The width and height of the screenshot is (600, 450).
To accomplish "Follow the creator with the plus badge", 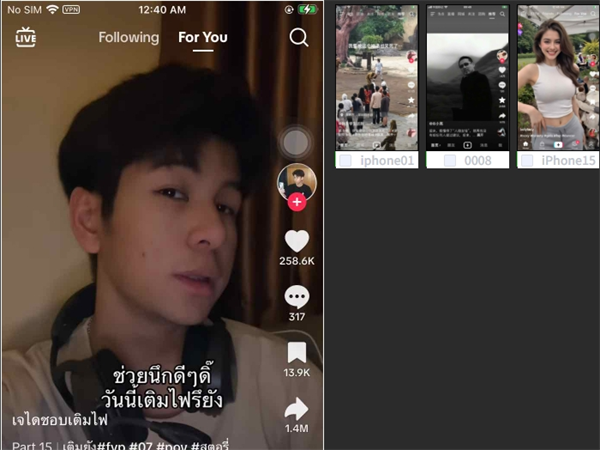I will coord(297,203).
